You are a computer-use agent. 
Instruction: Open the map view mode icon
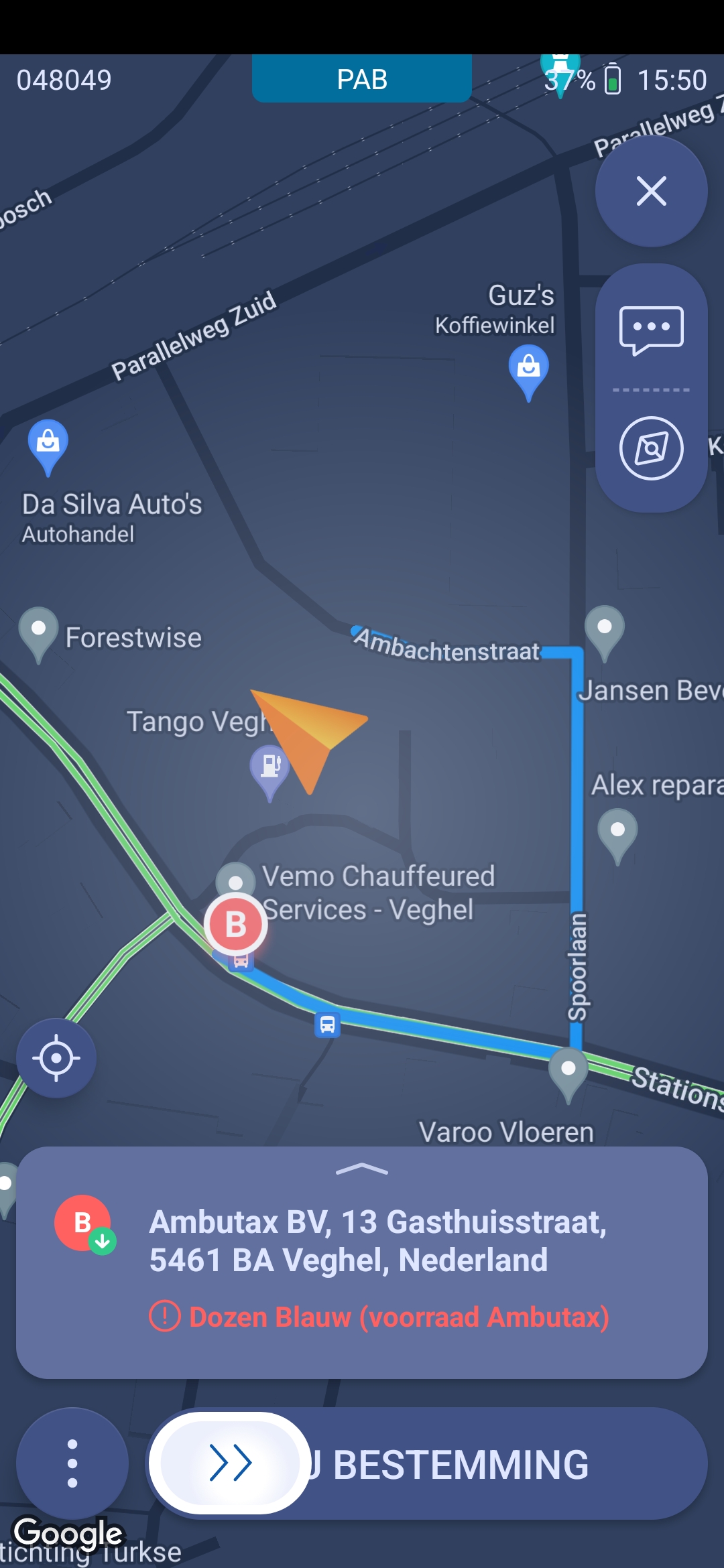point(651,448)
